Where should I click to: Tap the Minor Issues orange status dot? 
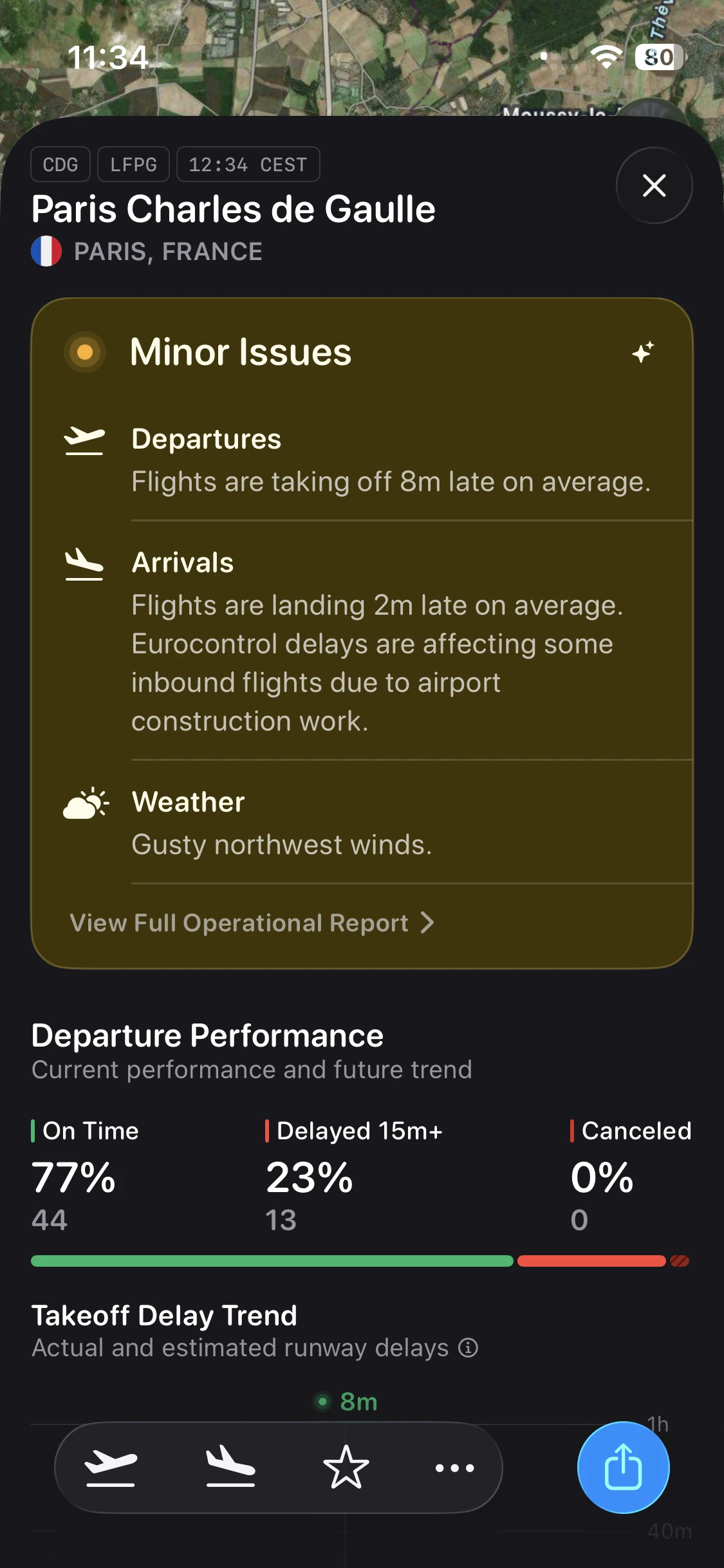click(x=84, y=351)
